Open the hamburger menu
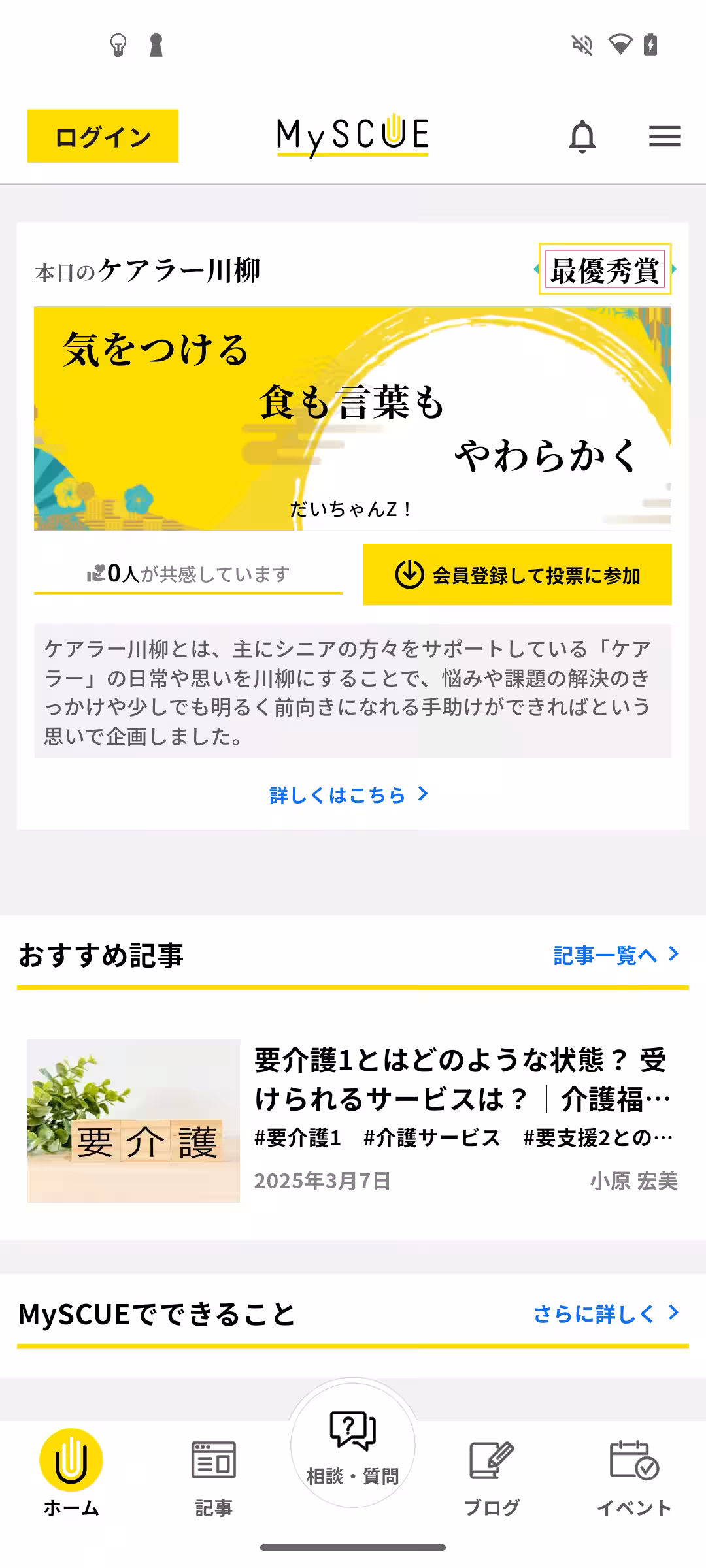The image size is (706, 1568). click(664, 137)
